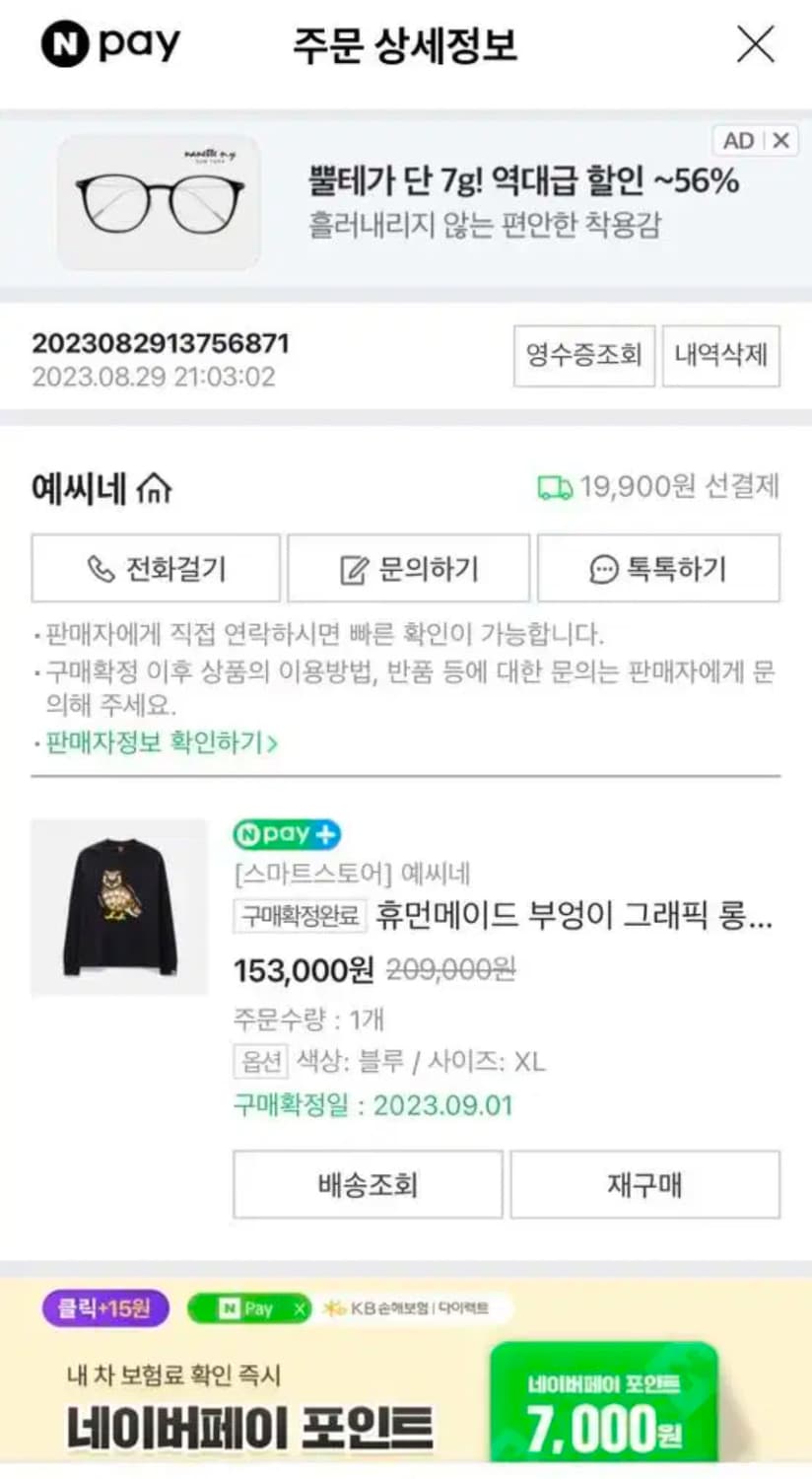Click 재구매 to reorder the item
This screenshot has width=812, height=1479.
(645, 1184)
